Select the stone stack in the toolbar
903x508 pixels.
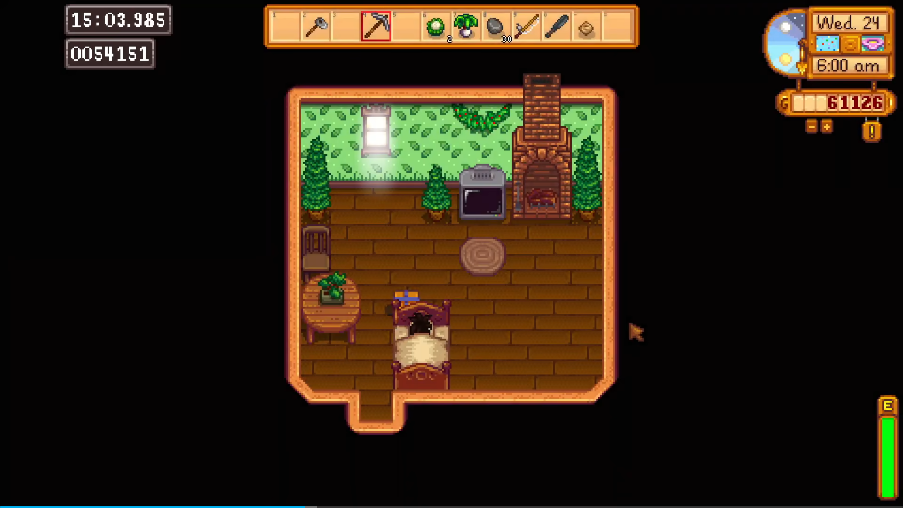496,27
